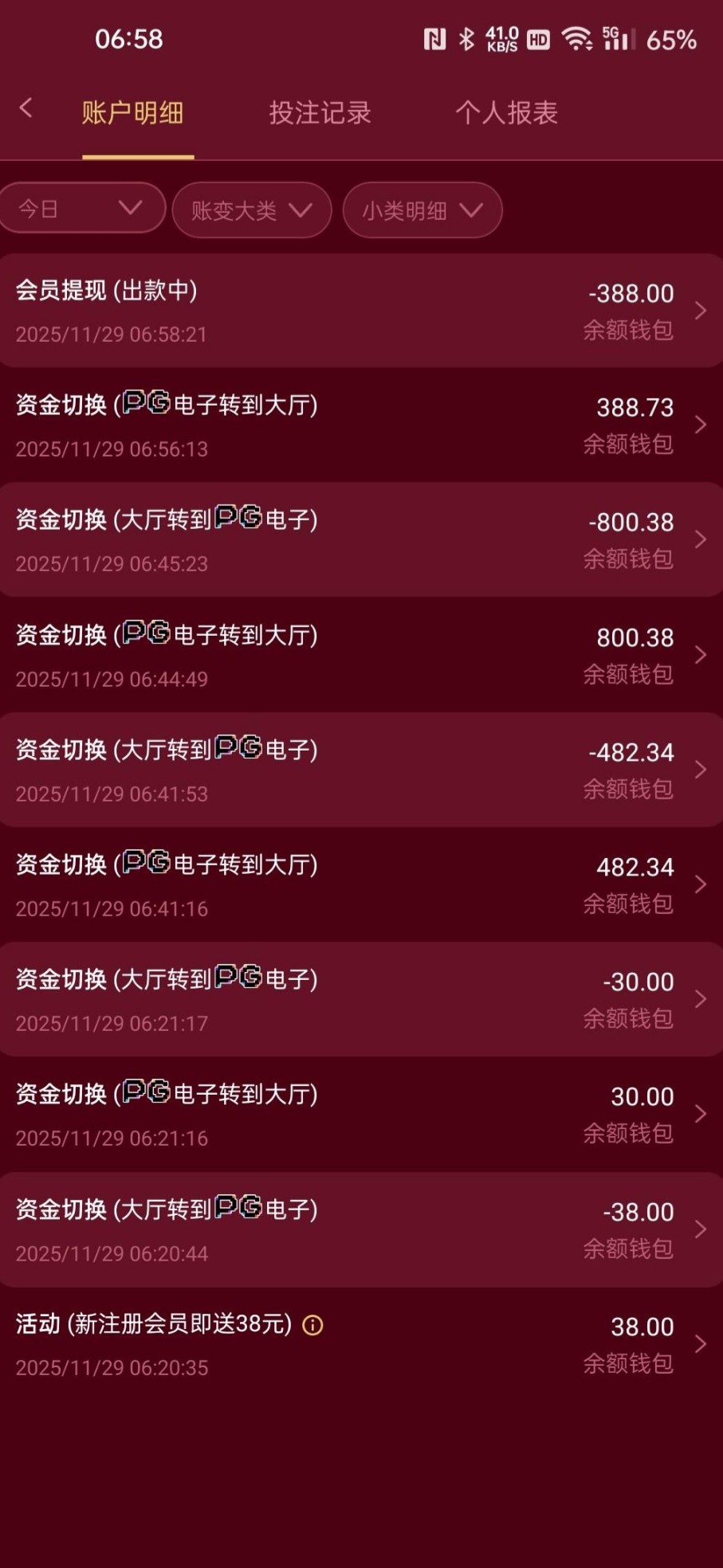View the 30.00 transfer at 06:21:16
723x1568 pixels.
pos(361,1114)
